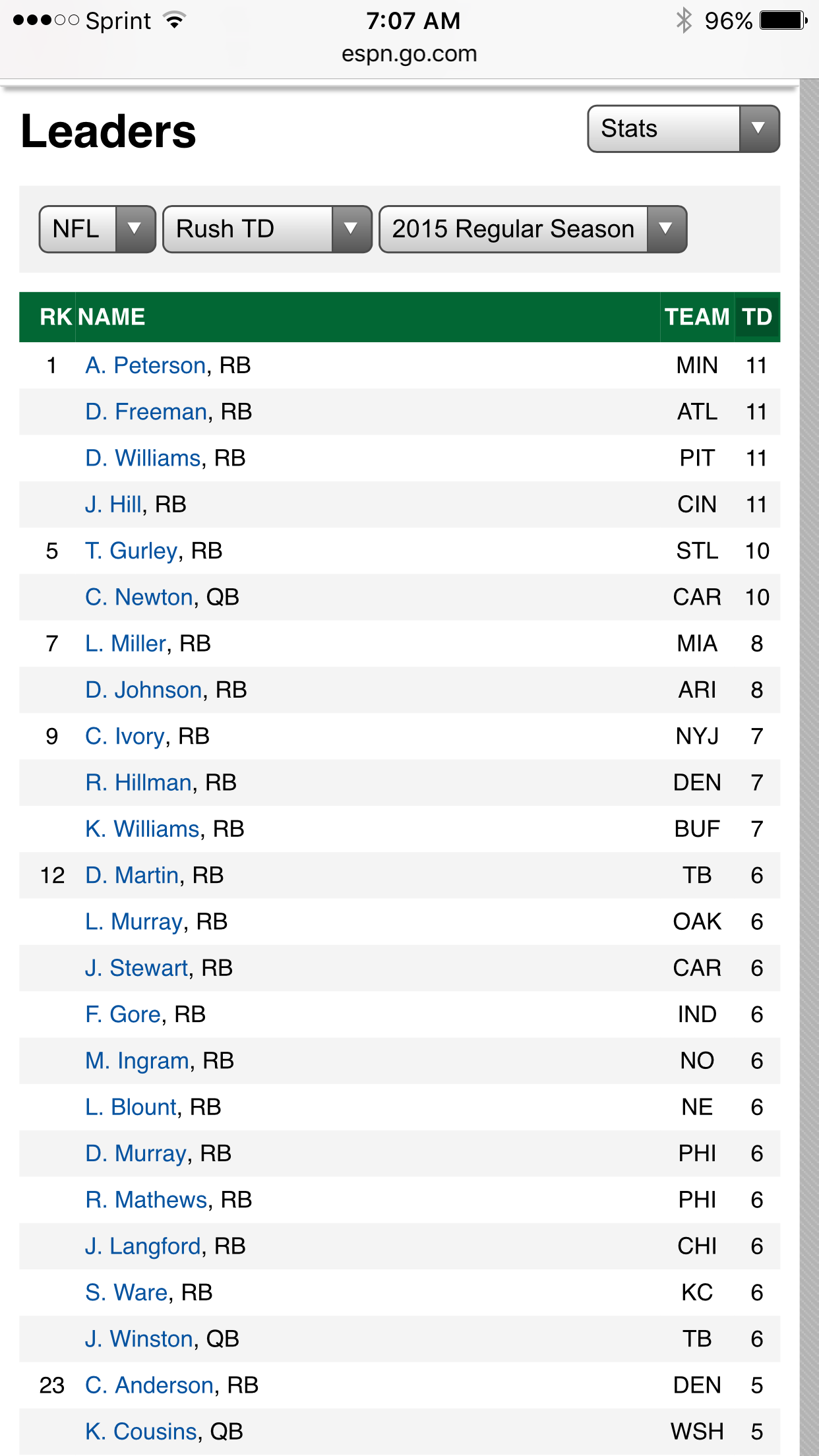Open K. Cousins's player page
The width and height of the screenshot is (819, 1456).
coord(140,1432)
